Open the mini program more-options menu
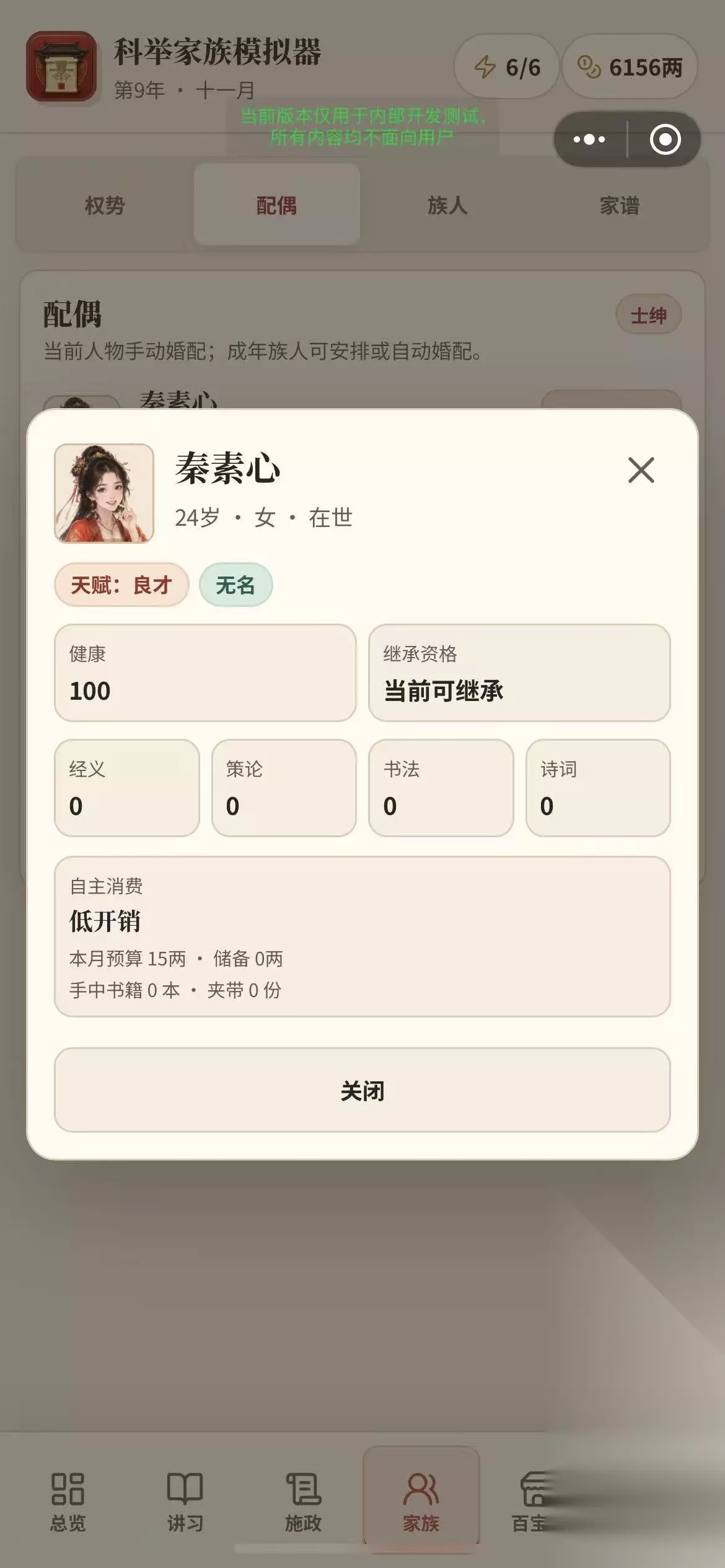Screen dimensions: 725x1568 pos(589,139)
